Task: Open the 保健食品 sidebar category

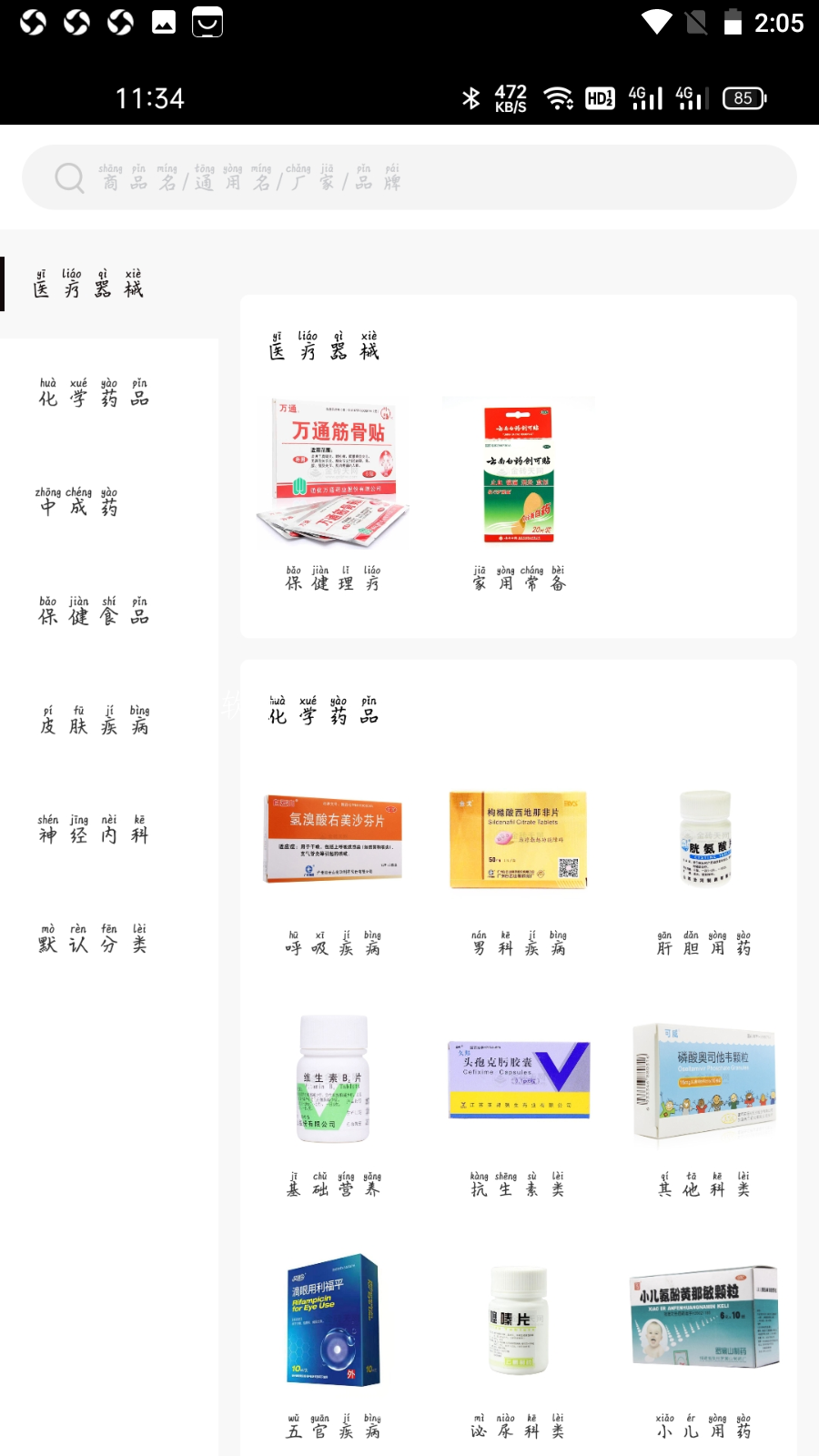Action: (x=93, y=612)
